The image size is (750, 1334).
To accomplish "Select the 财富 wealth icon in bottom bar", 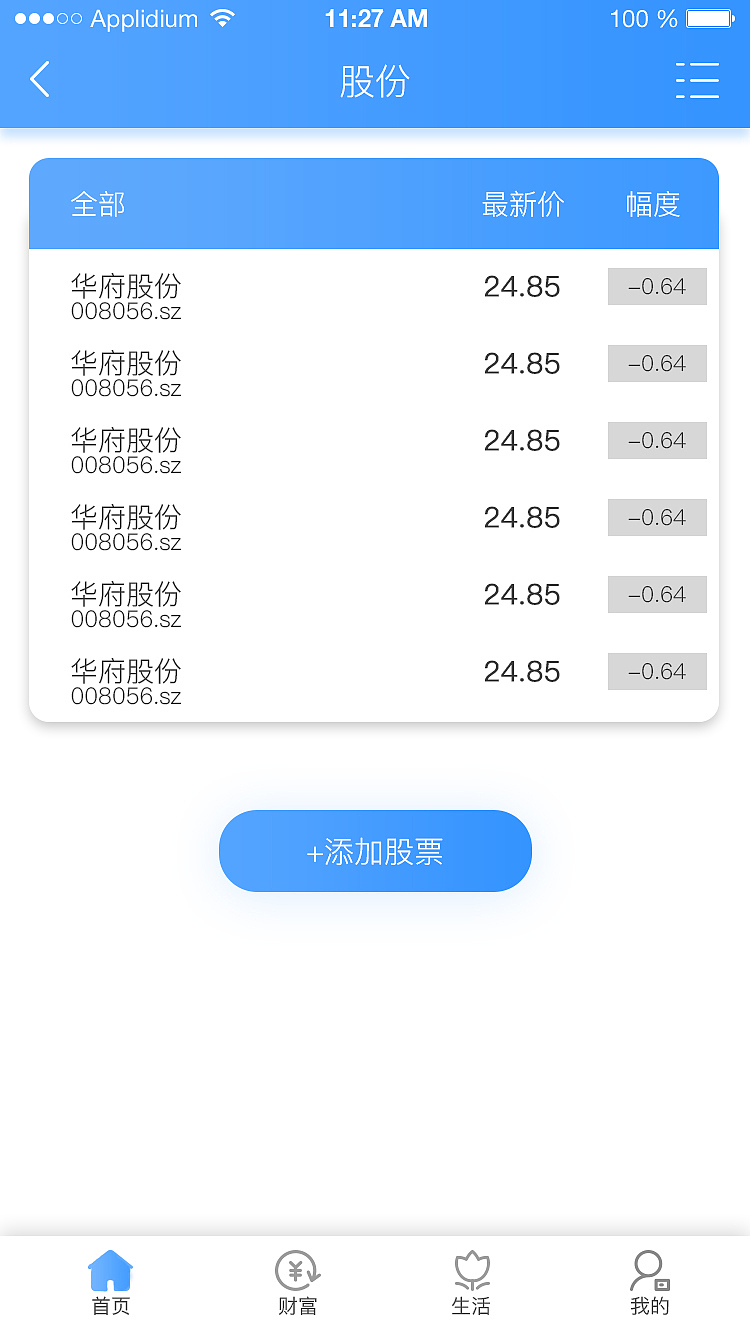I will click(x=294, y=1270).
